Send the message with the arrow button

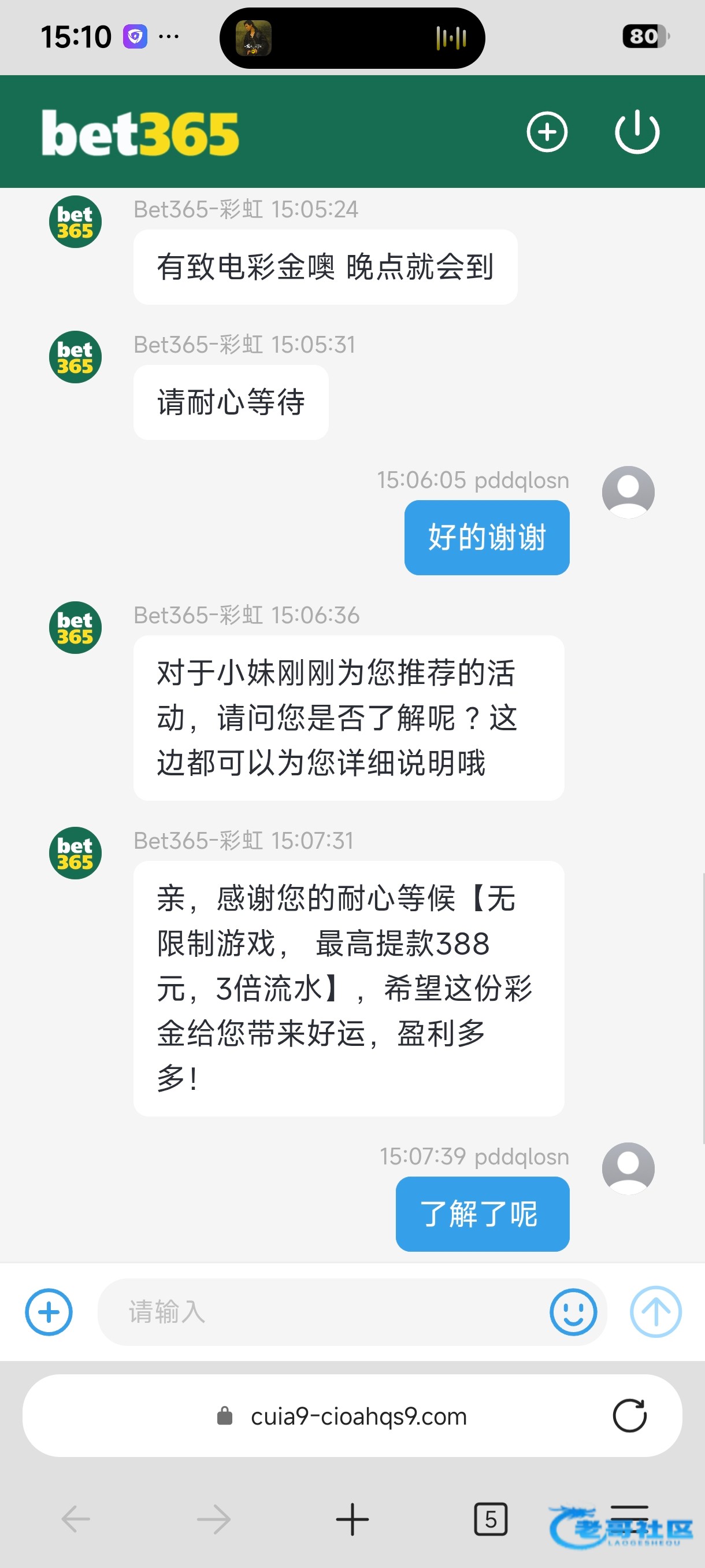[655, 1312]
